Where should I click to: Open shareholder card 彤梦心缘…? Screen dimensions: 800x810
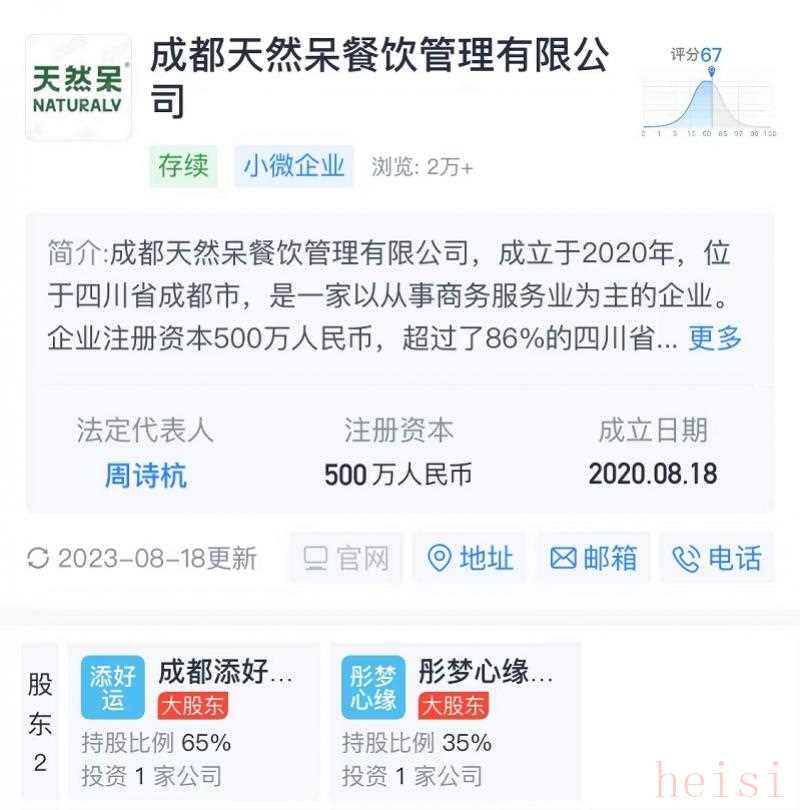pos(455,720)
